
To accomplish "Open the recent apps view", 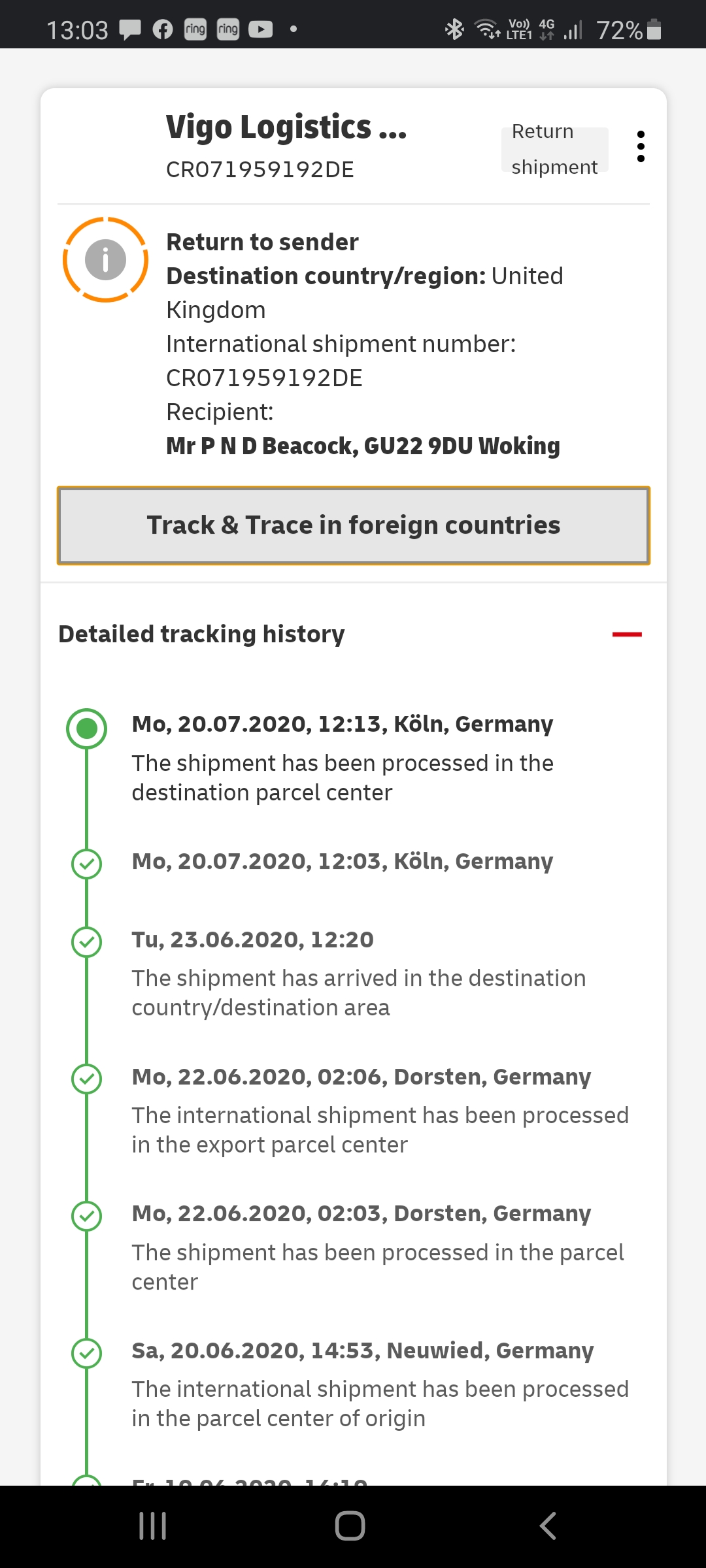I will pos(153,1526).
